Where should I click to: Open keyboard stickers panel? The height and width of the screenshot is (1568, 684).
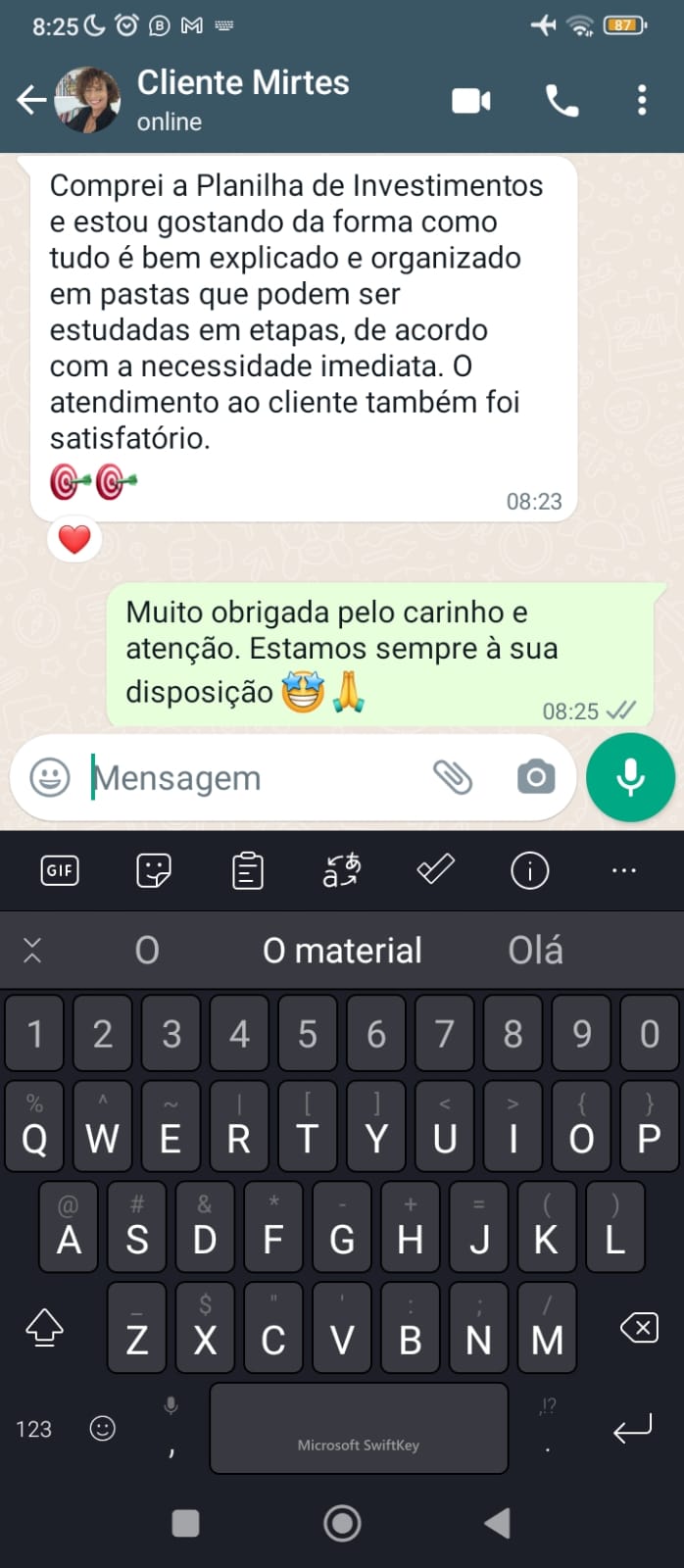(154, 870)
